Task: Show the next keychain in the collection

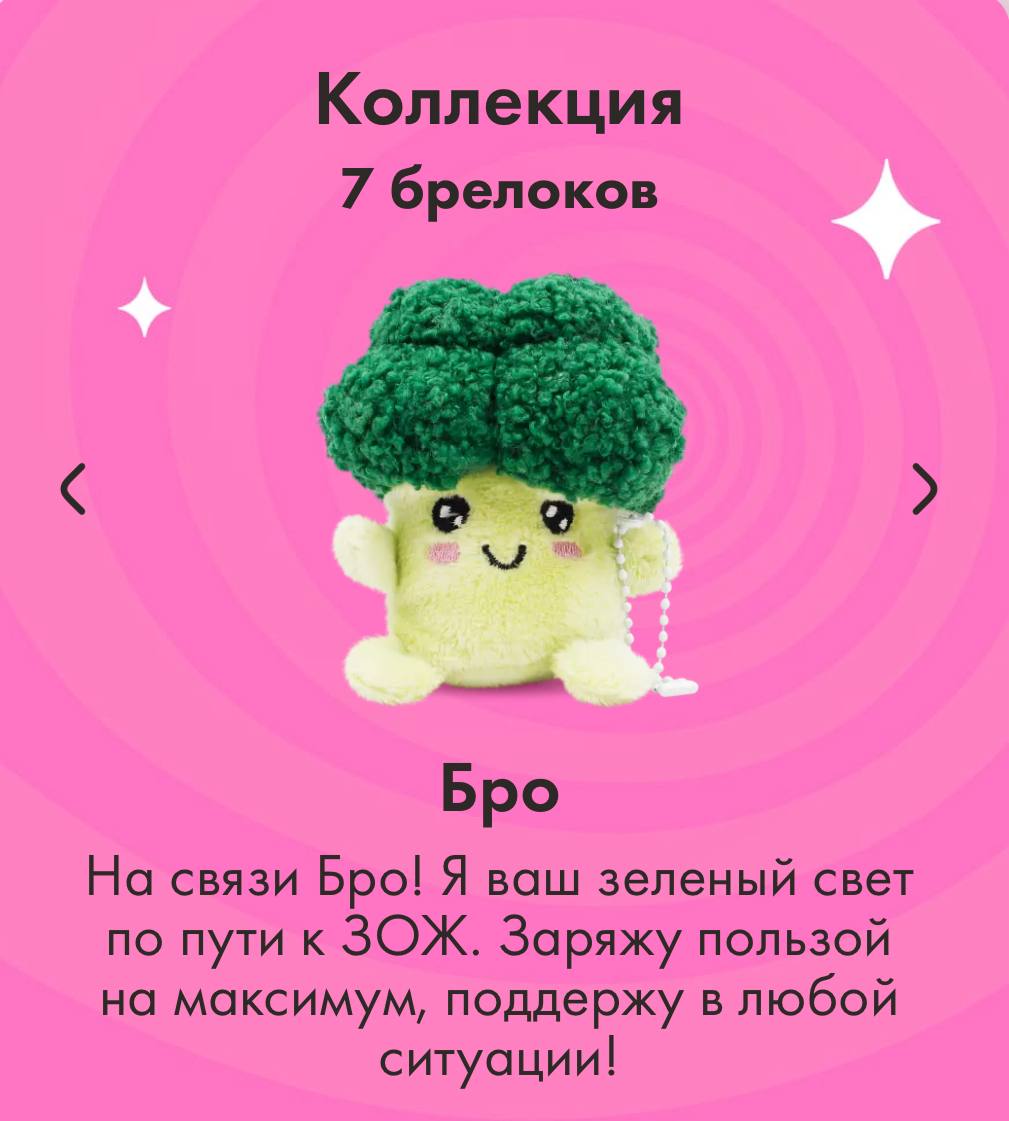Action: [928, 488]
